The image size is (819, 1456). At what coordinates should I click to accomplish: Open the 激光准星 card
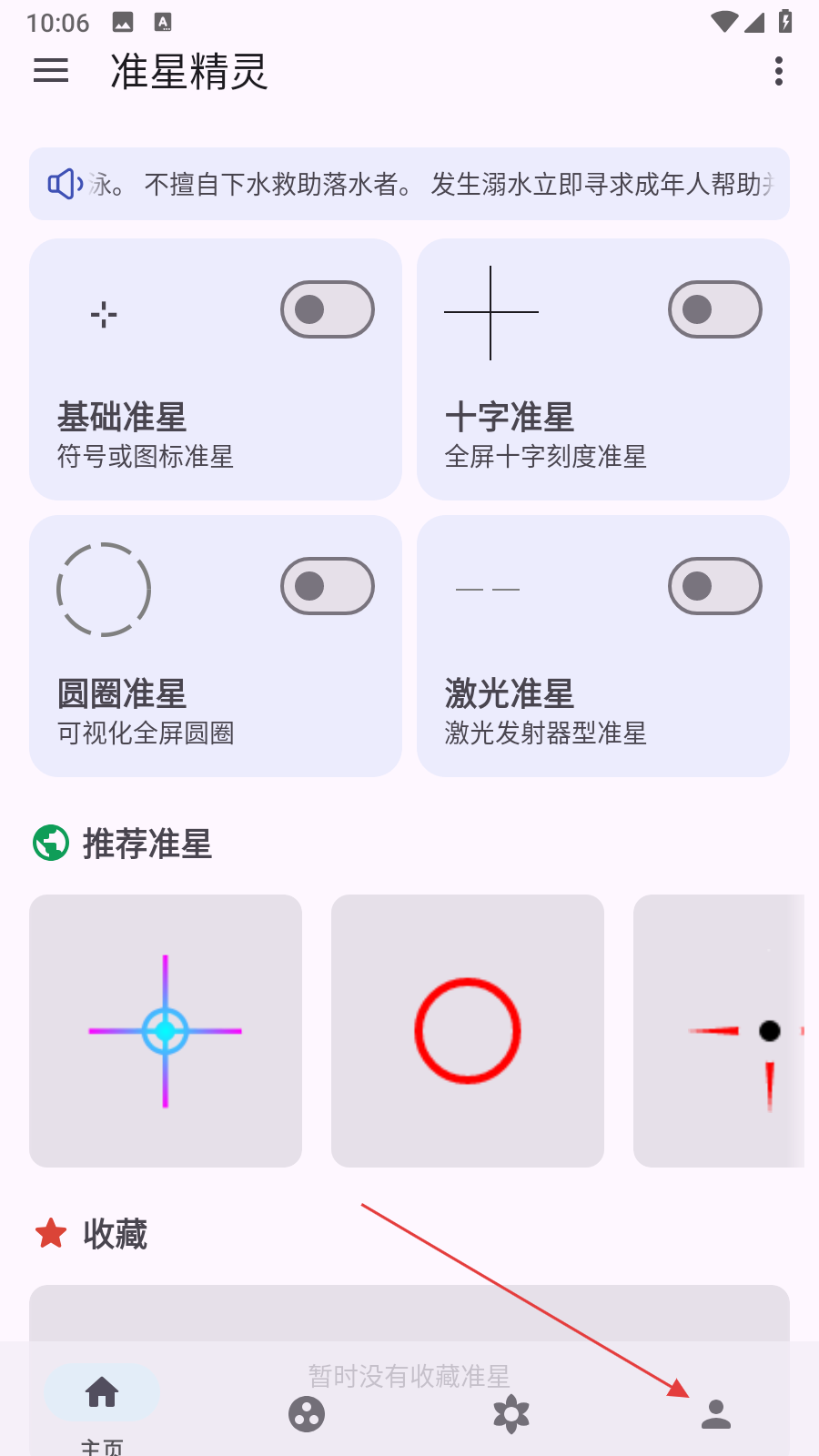coord(555,705)
